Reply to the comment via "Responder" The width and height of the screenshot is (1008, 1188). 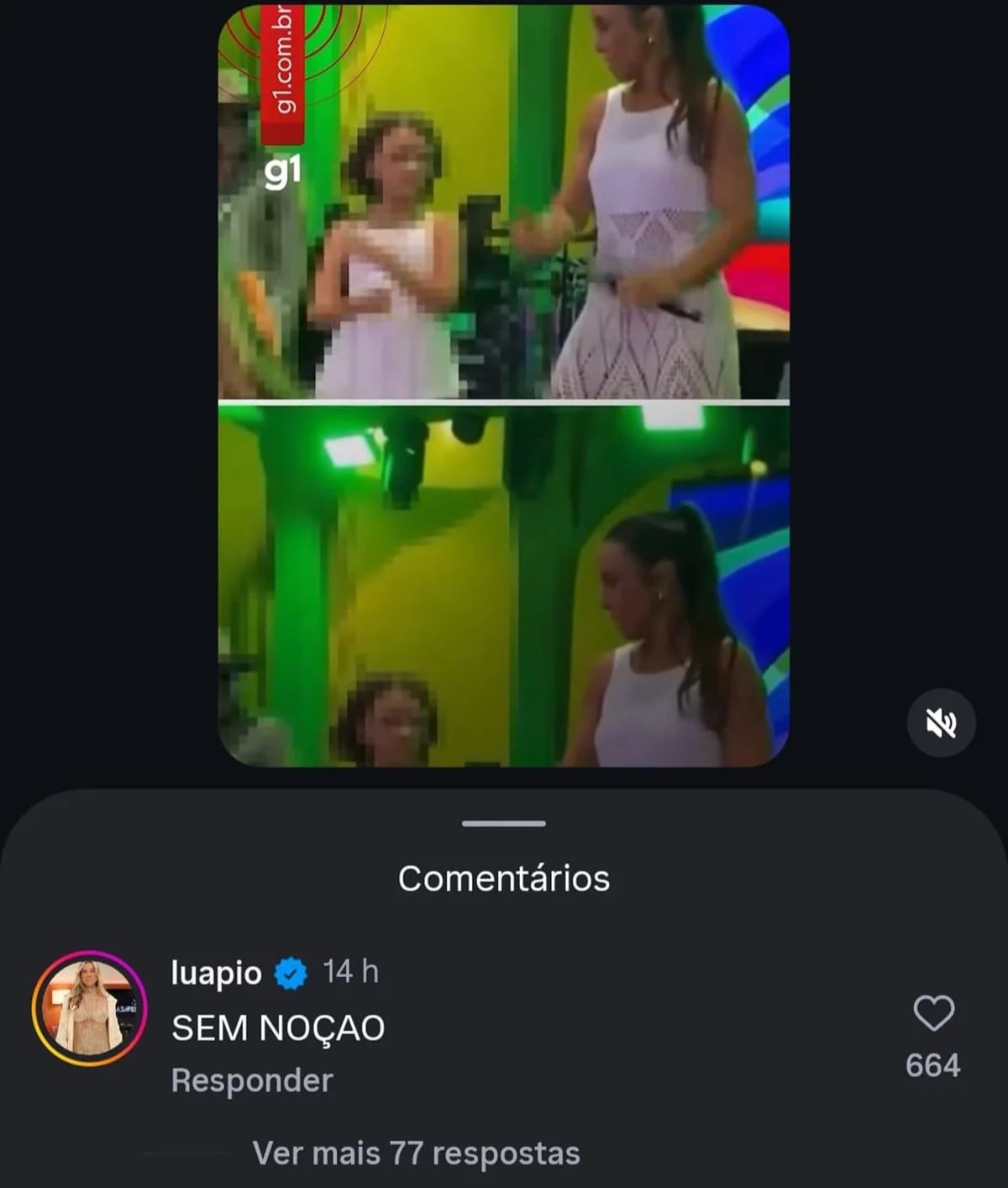(254, 1080)
